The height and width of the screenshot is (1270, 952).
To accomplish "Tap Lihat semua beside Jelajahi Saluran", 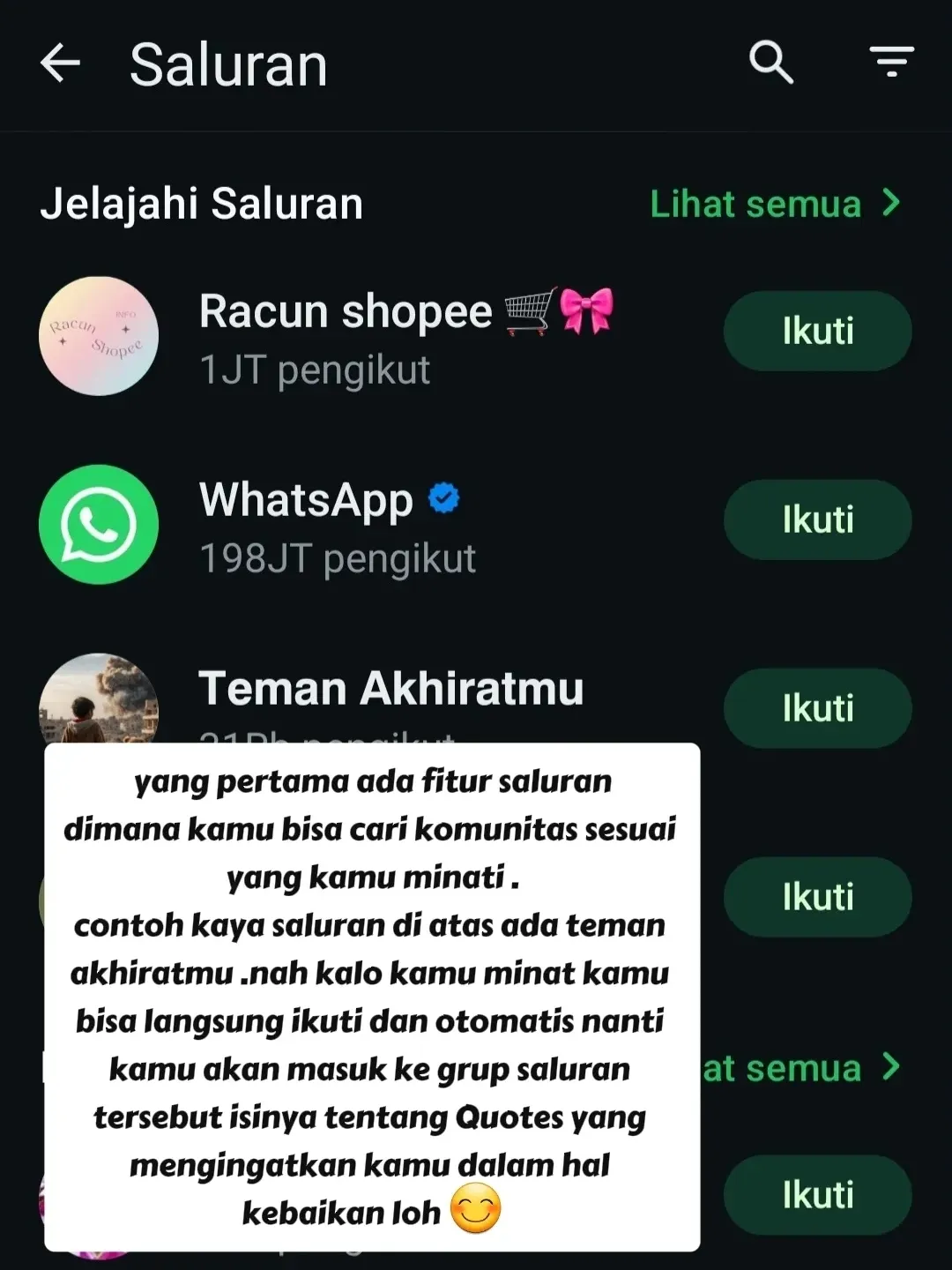I will click(x=774, y=204).
